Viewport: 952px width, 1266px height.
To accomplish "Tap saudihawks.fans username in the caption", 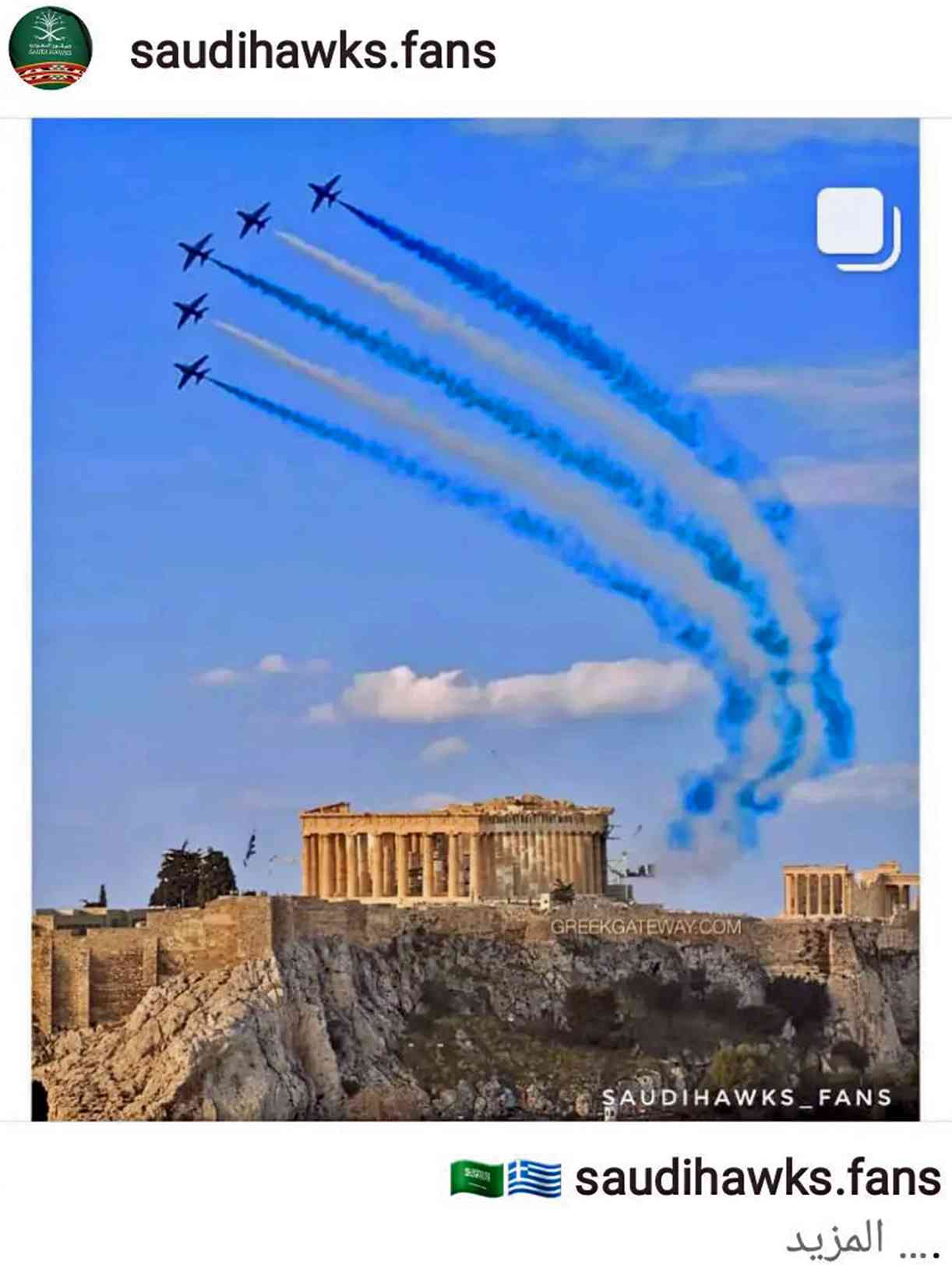I will (757, 1178).
